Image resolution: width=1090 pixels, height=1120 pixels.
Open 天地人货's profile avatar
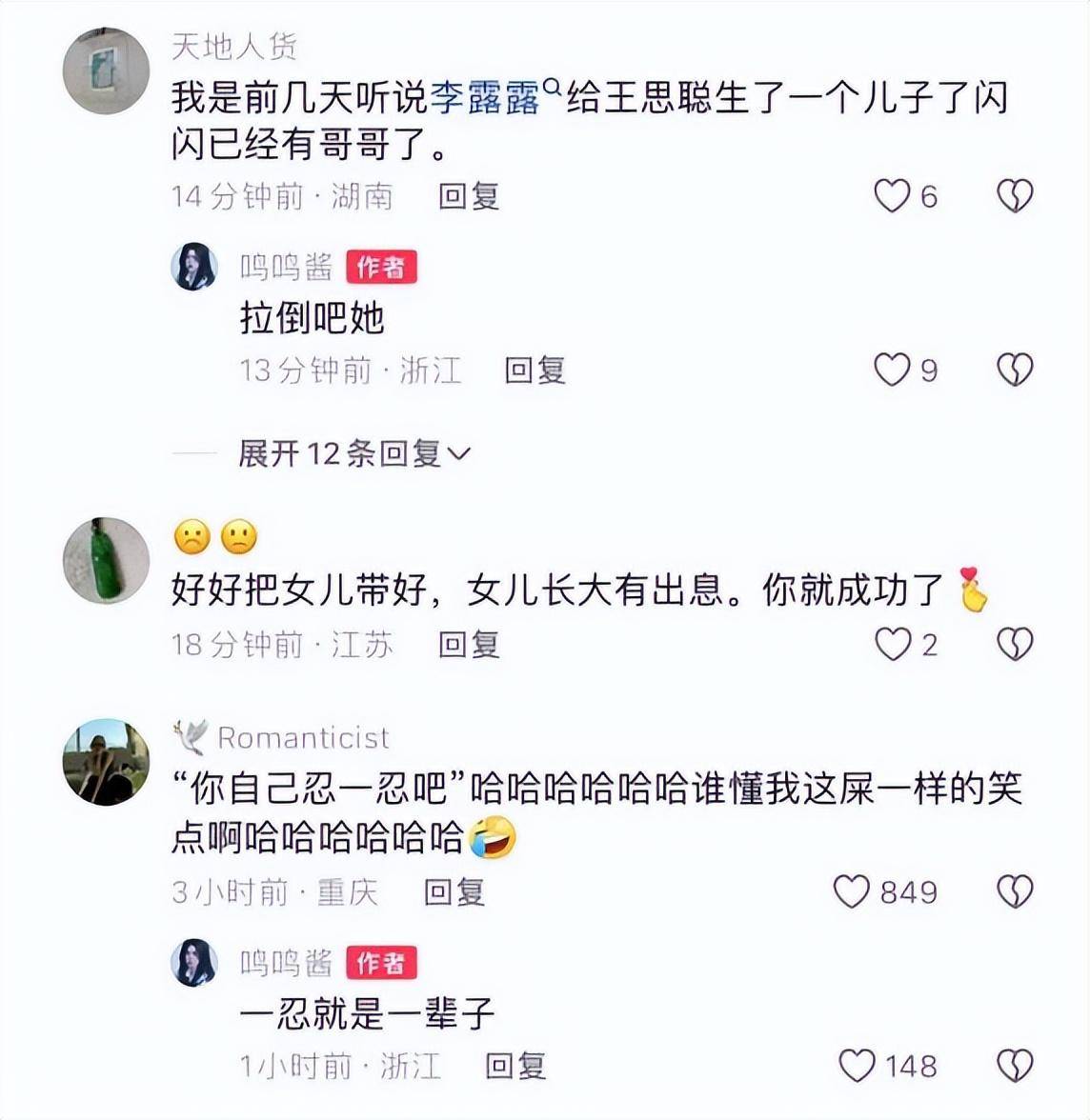[106, 71]
